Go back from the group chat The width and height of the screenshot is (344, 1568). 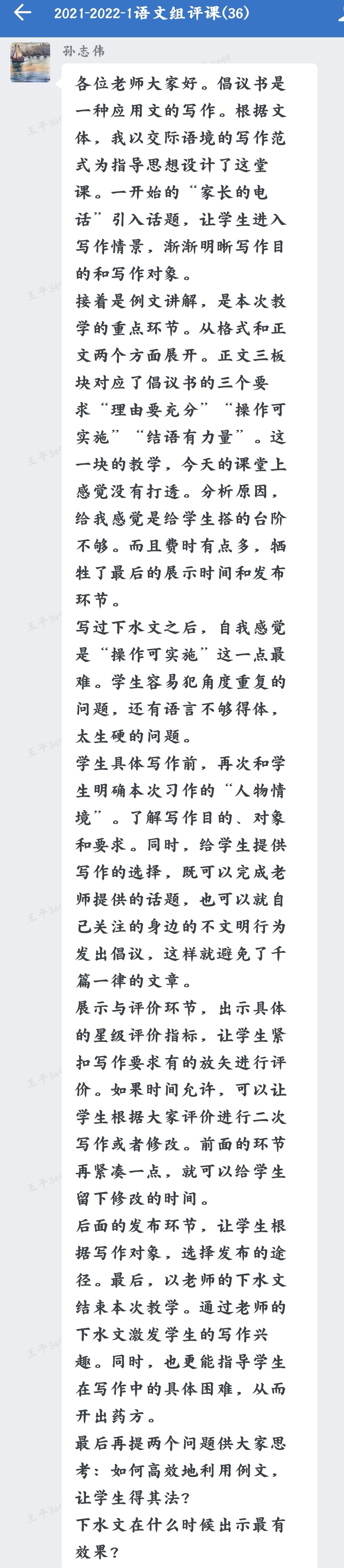[22, 13]
